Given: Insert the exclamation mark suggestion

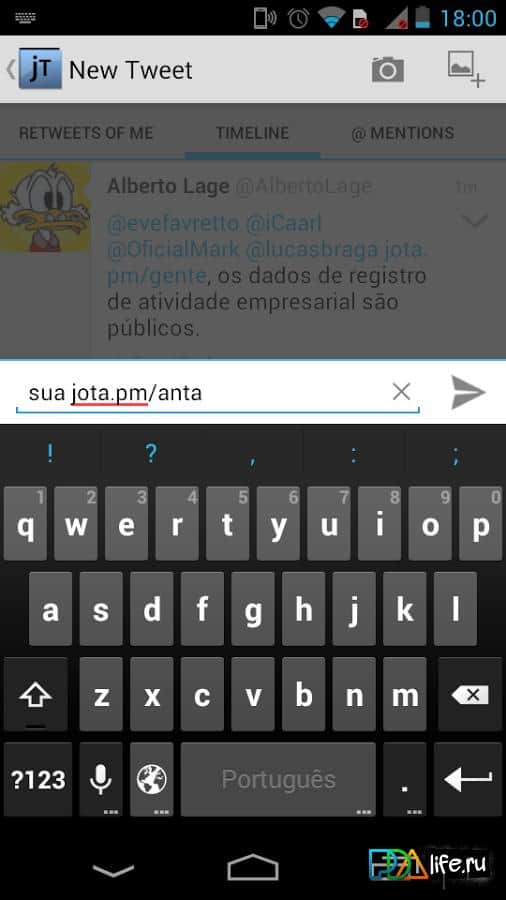Looking at the screenshot, I should pyautogui.click(x=50, y=454).
